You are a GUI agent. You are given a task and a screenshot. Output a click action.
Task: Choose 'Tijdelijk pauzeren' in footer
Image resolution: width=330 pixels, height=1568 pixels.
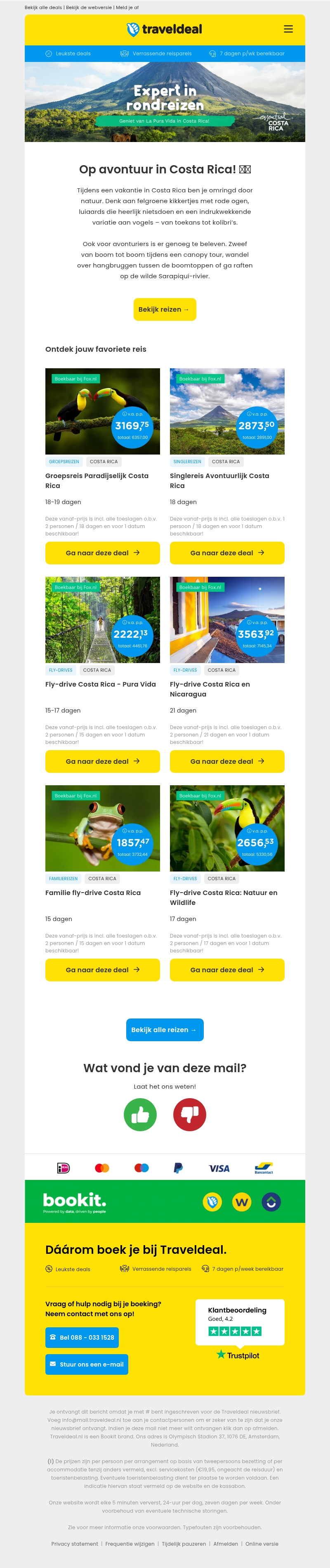pyautogui.click(x=184, y=1544)
